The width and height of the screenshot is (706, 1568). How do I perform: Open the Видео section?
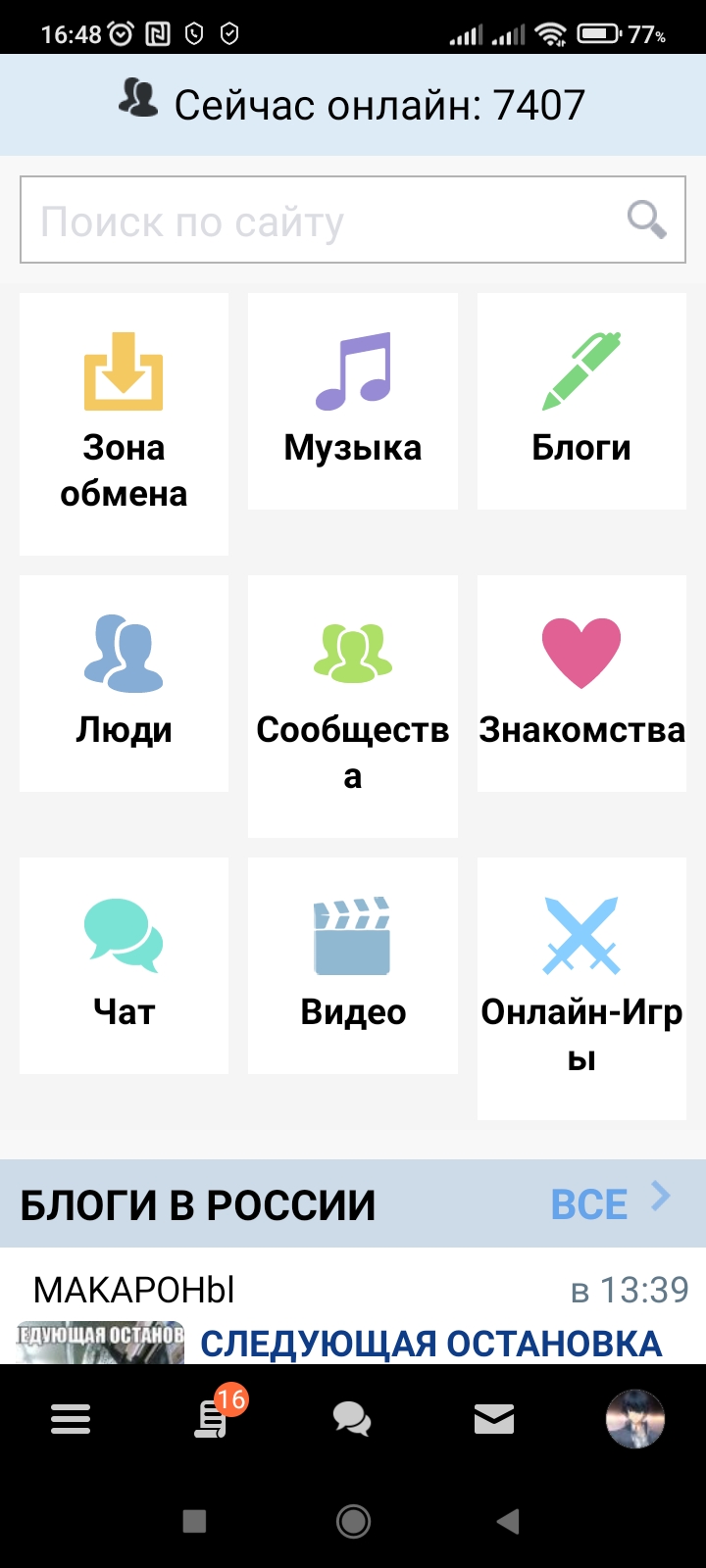coord(353,965)
